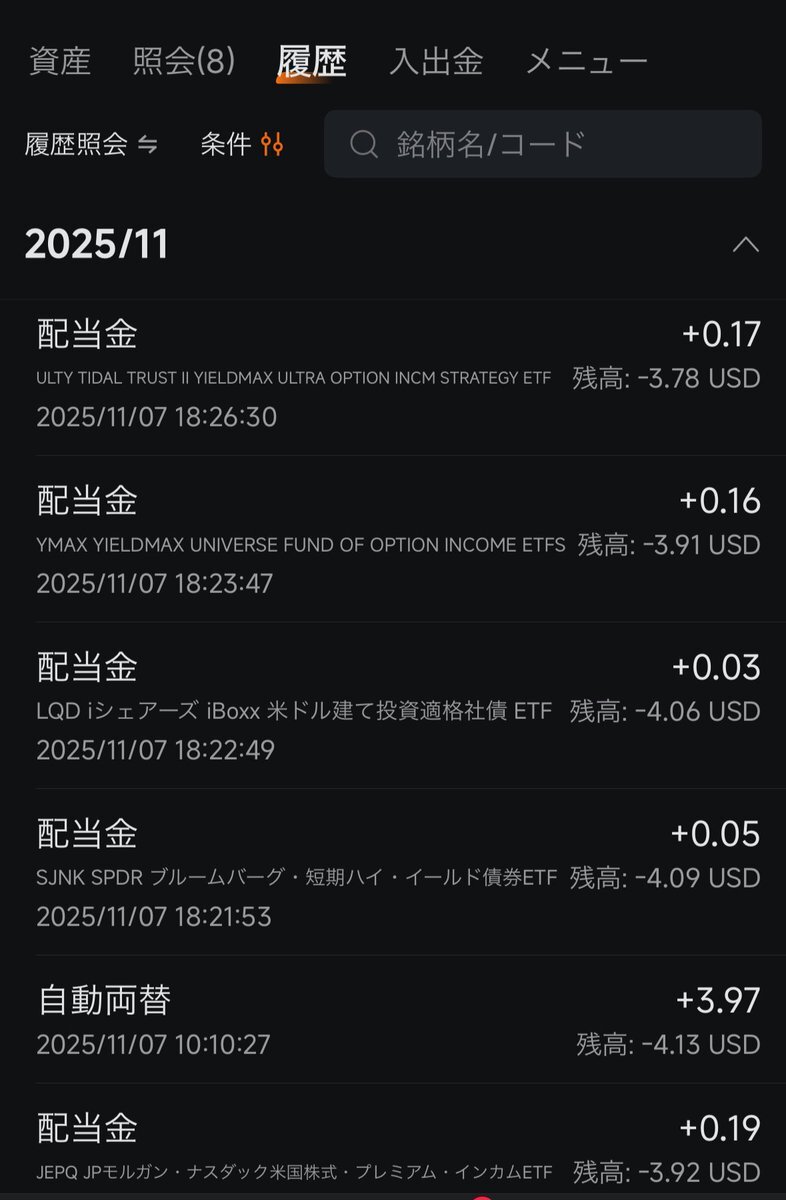Viewport: 786px width, 1200px height.
Task: Open the ULTY dividend entry
Action: pyautogui.click(x=398, y=374)
